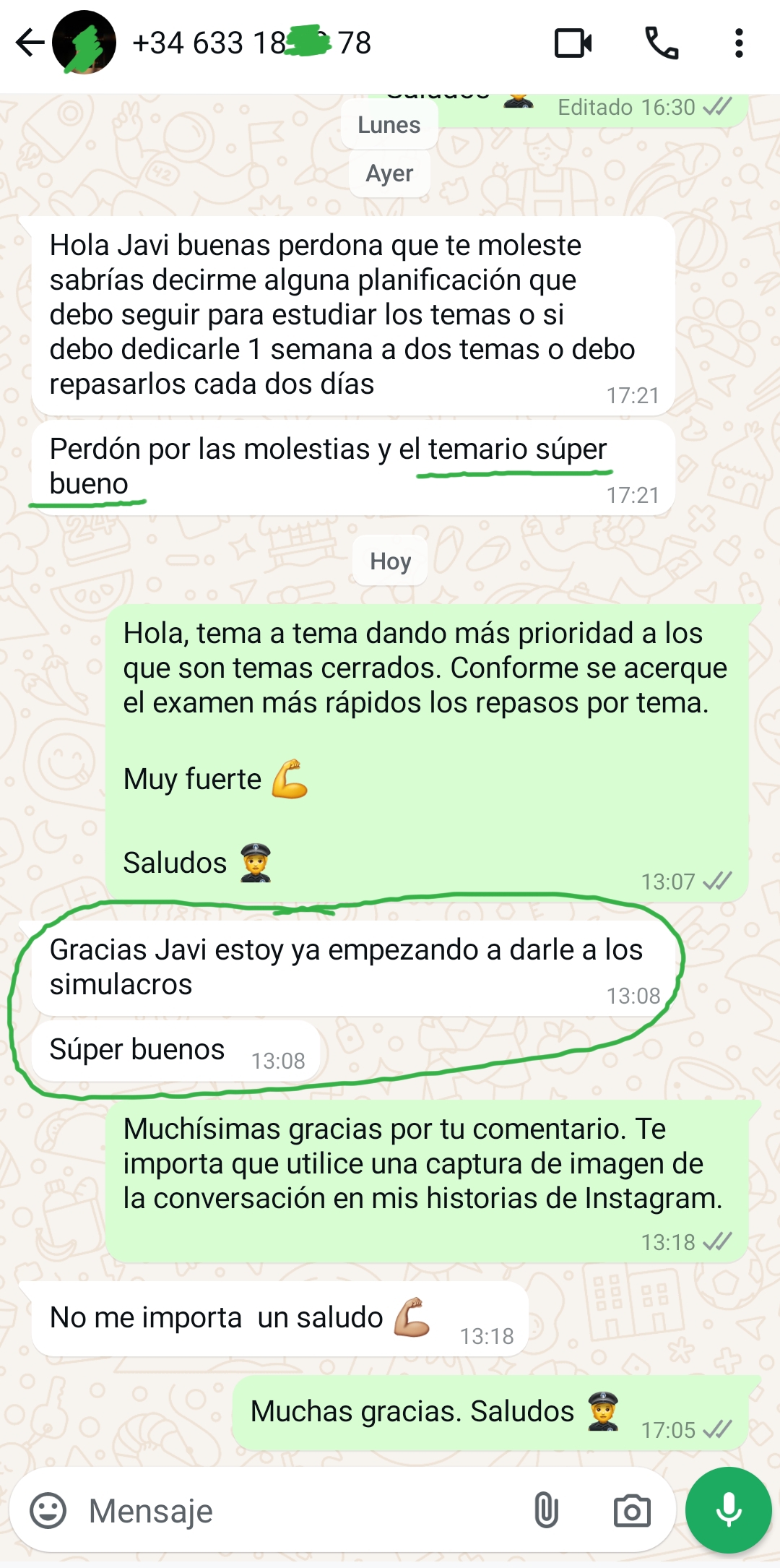780x1568 pixels.
Task: Open the camera to send a photo
Action: 632,1510
